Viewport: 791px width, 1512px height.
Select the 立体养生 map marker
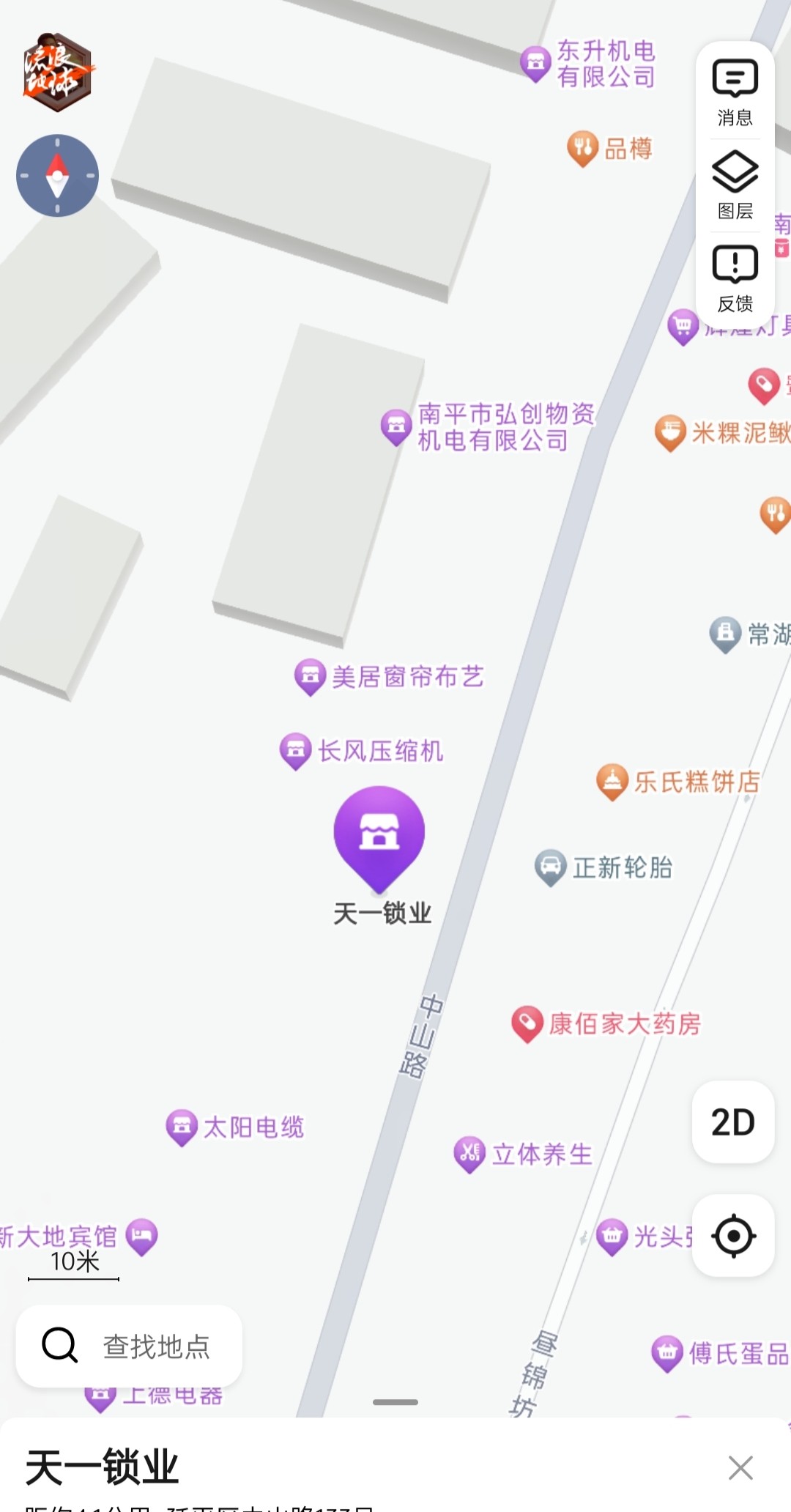tap(469, 1154)
